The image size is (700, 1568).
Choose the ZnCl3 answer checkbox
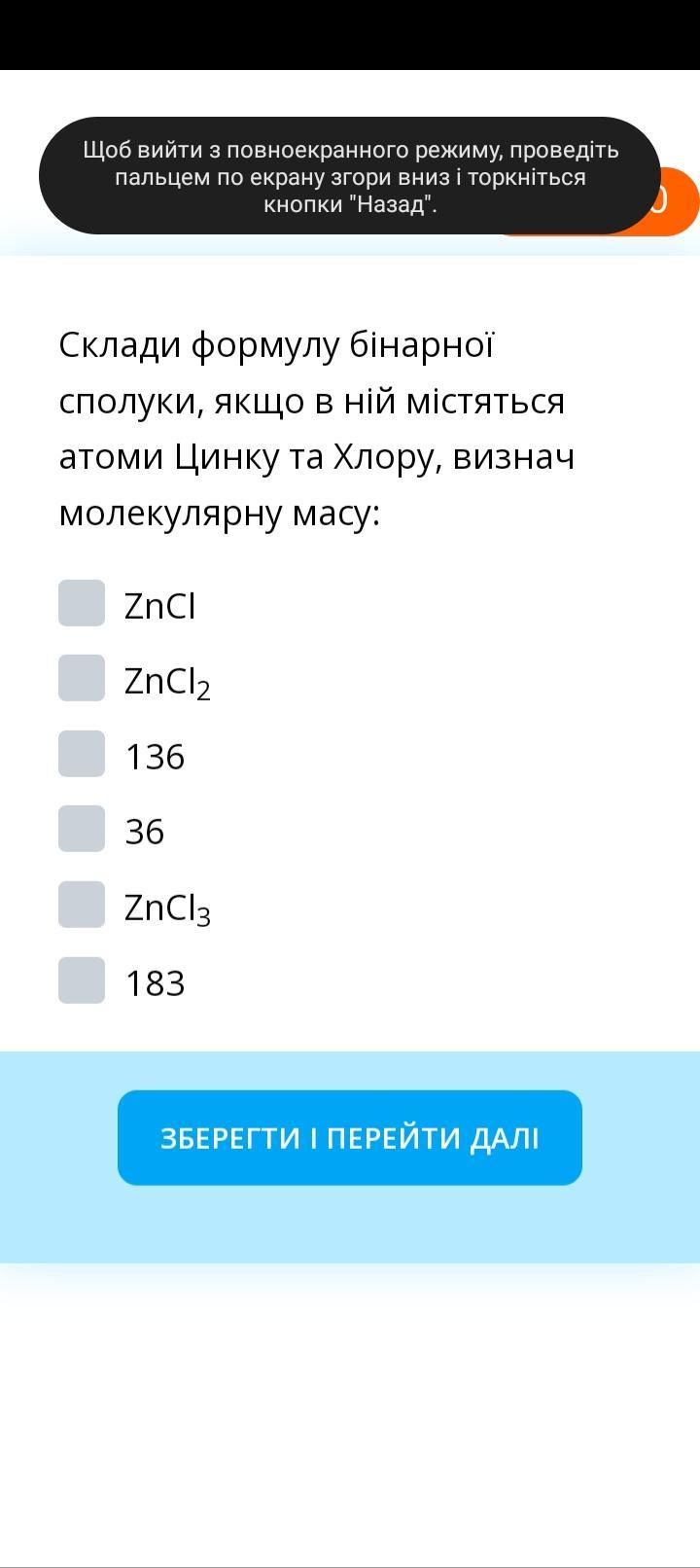[x=82, y=905]
